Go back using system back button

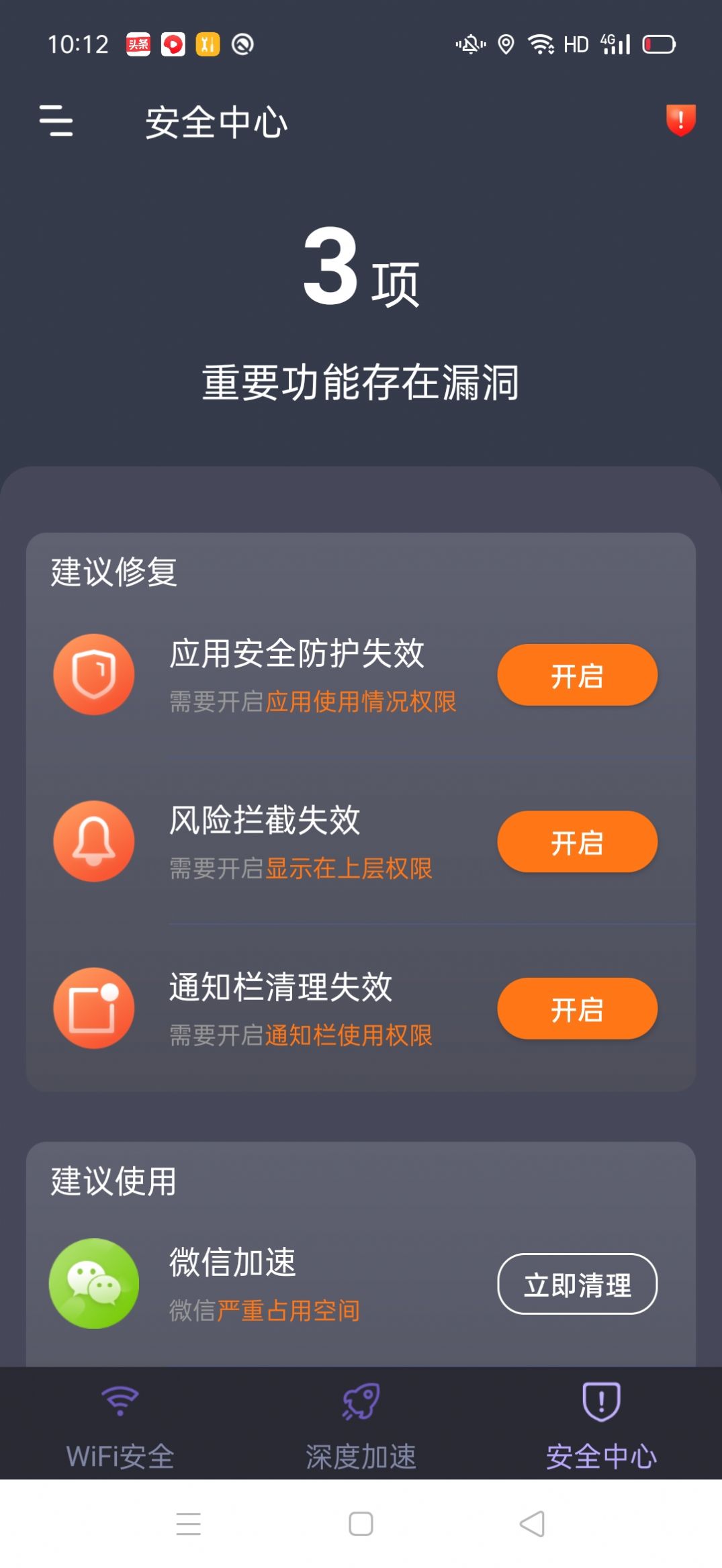(532, 1524)
